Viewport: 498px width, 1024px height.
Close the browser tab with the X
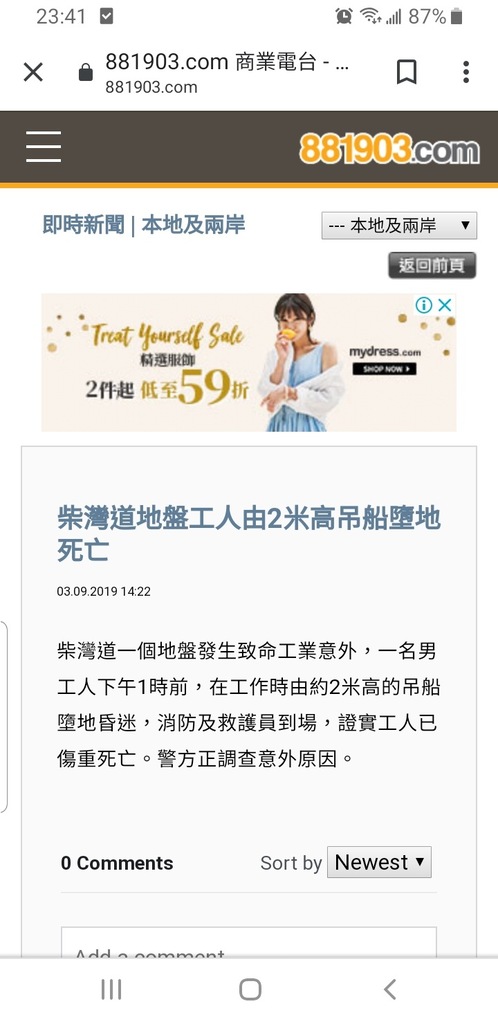click(x=33, y=72)
